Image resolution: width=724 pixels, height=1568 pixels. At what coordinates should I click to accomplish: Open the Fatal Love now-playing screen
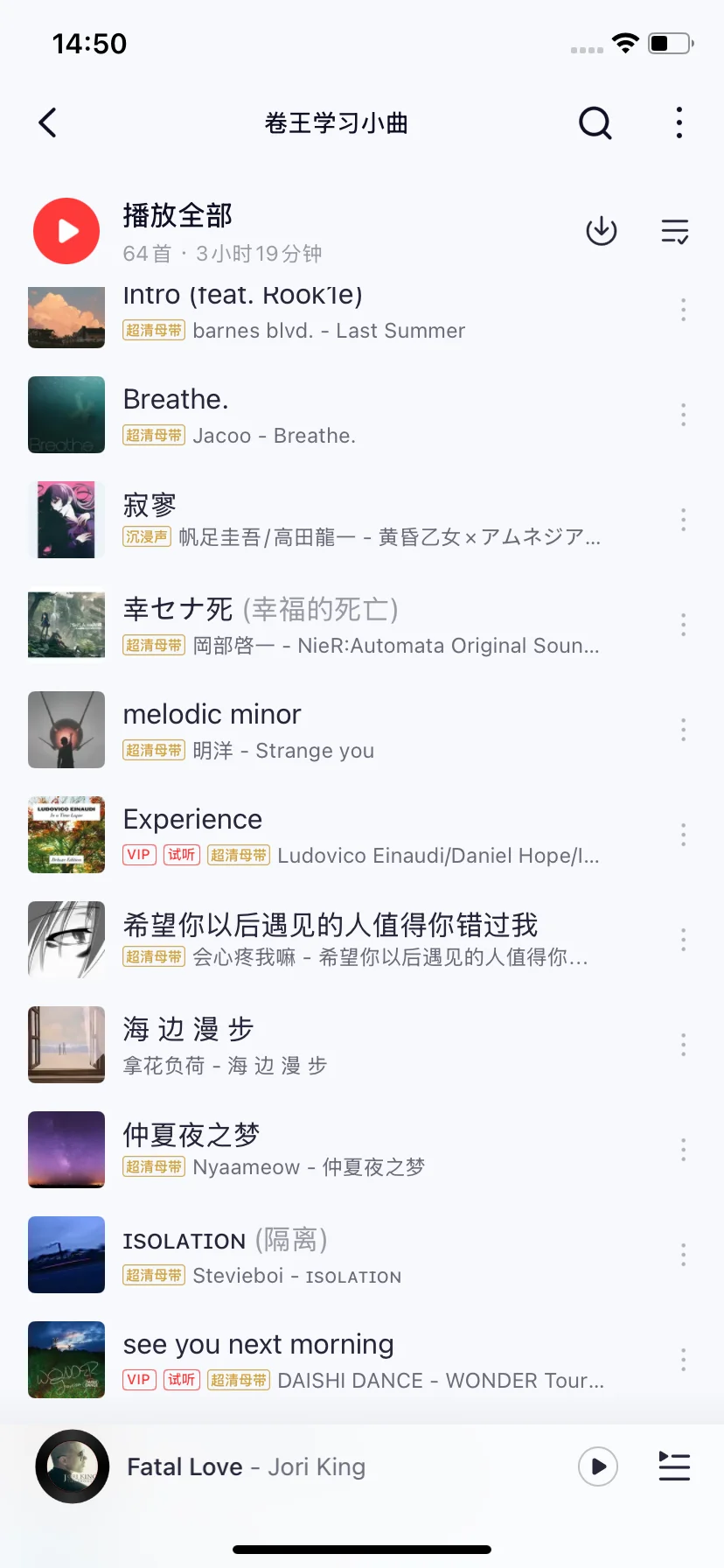(x=245, y=1466)
